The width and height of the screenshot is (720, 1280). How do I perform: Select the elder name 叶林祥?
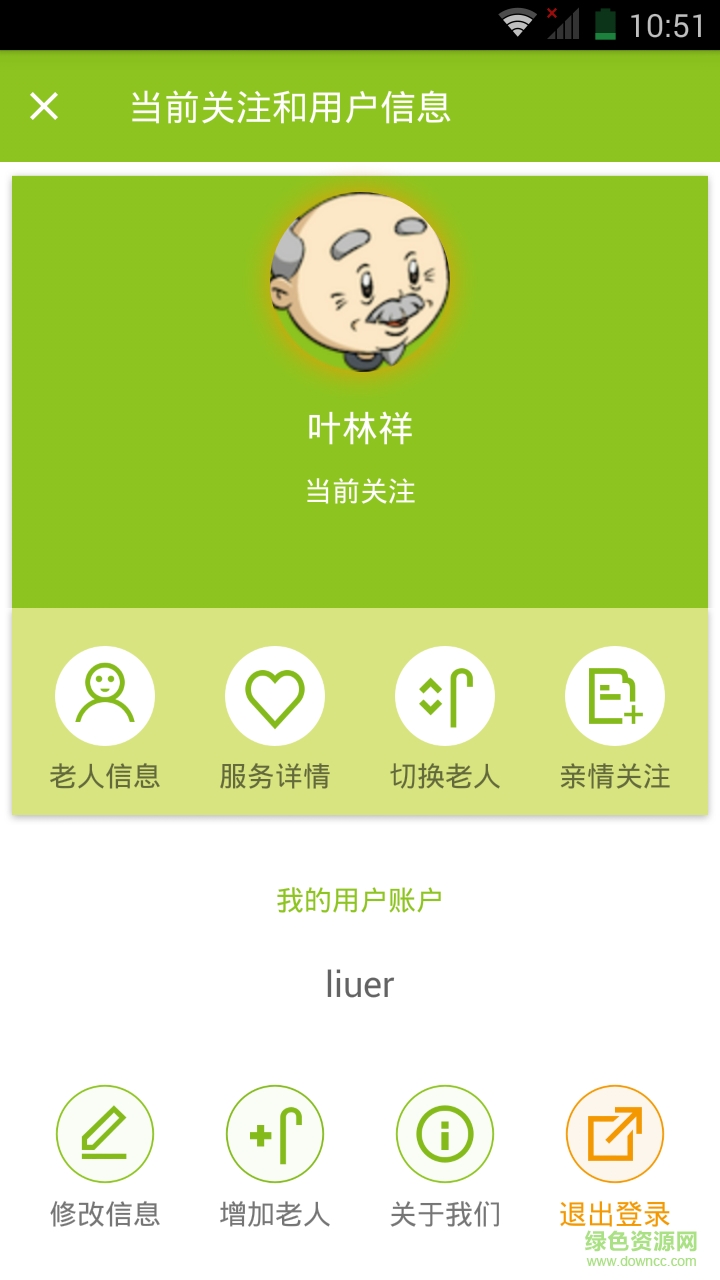pyautogui.click(x=360, y=427)
